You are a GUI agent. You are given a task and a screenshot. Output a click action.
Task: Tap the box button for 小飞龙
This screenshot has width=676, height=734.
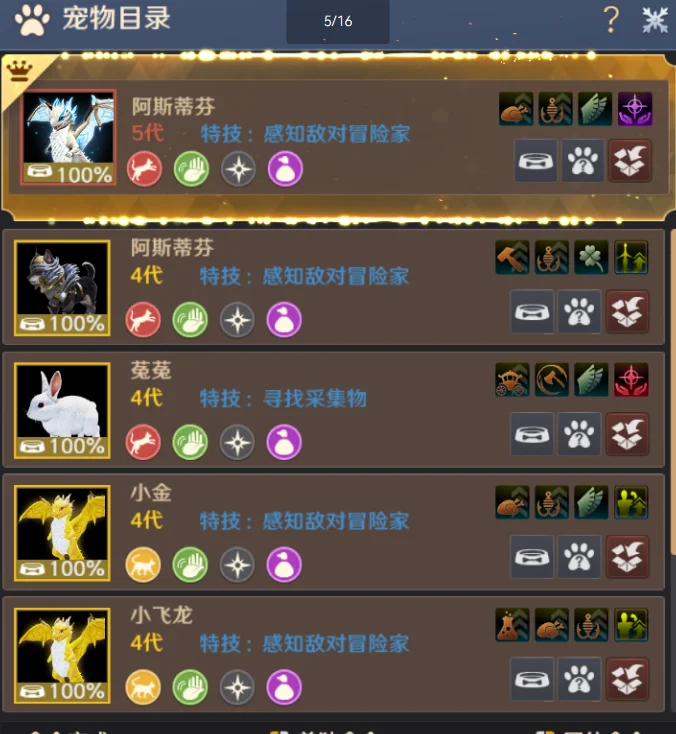point(628,679)
